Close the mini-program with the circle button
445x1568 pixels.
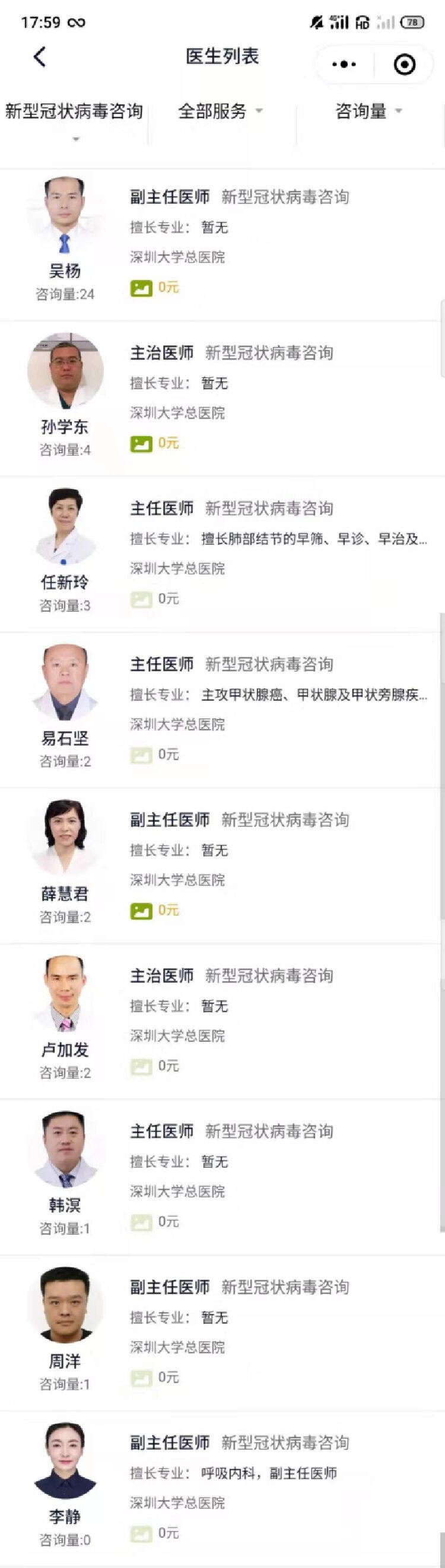[x=405, y=64]
